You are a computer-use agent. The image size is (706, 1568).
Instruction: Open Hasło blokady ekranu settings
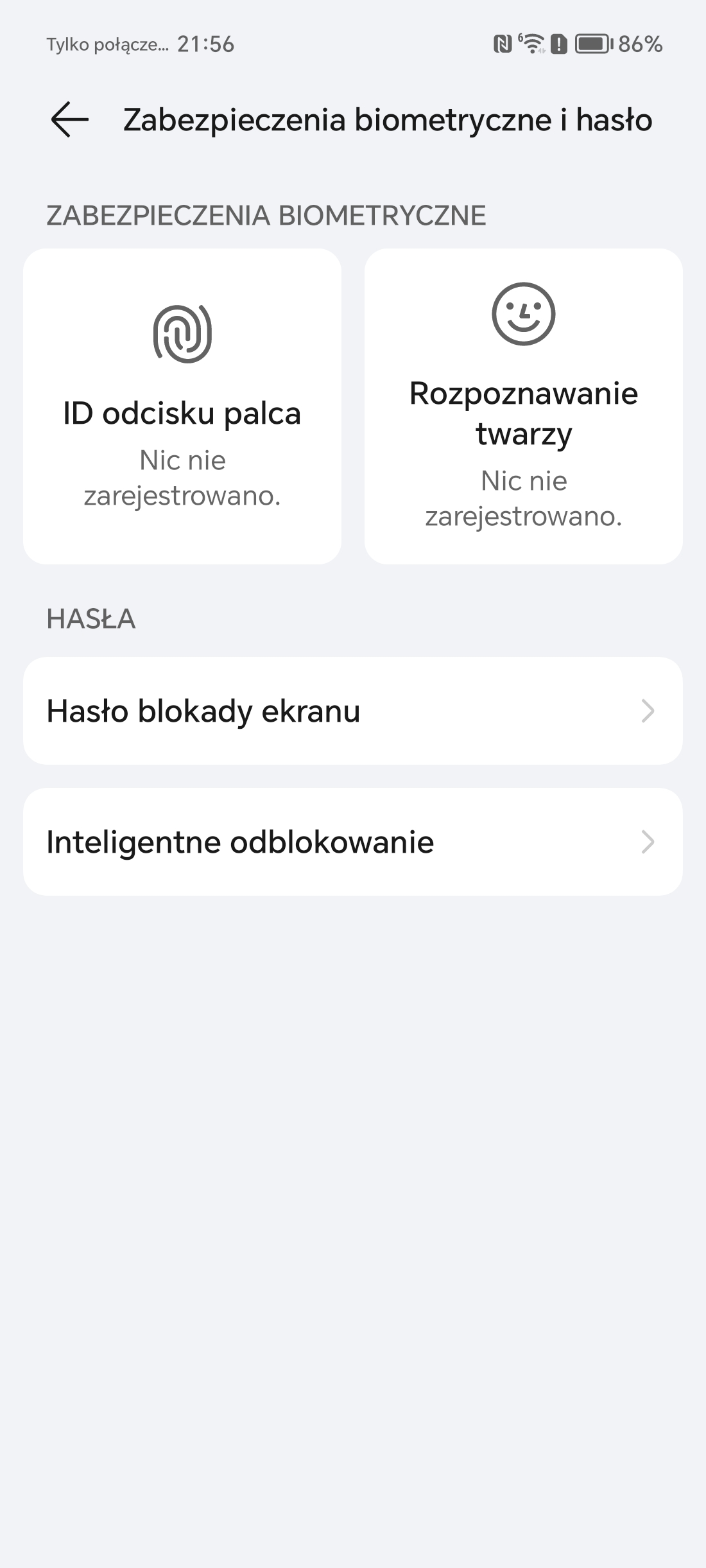click(353, 711)
